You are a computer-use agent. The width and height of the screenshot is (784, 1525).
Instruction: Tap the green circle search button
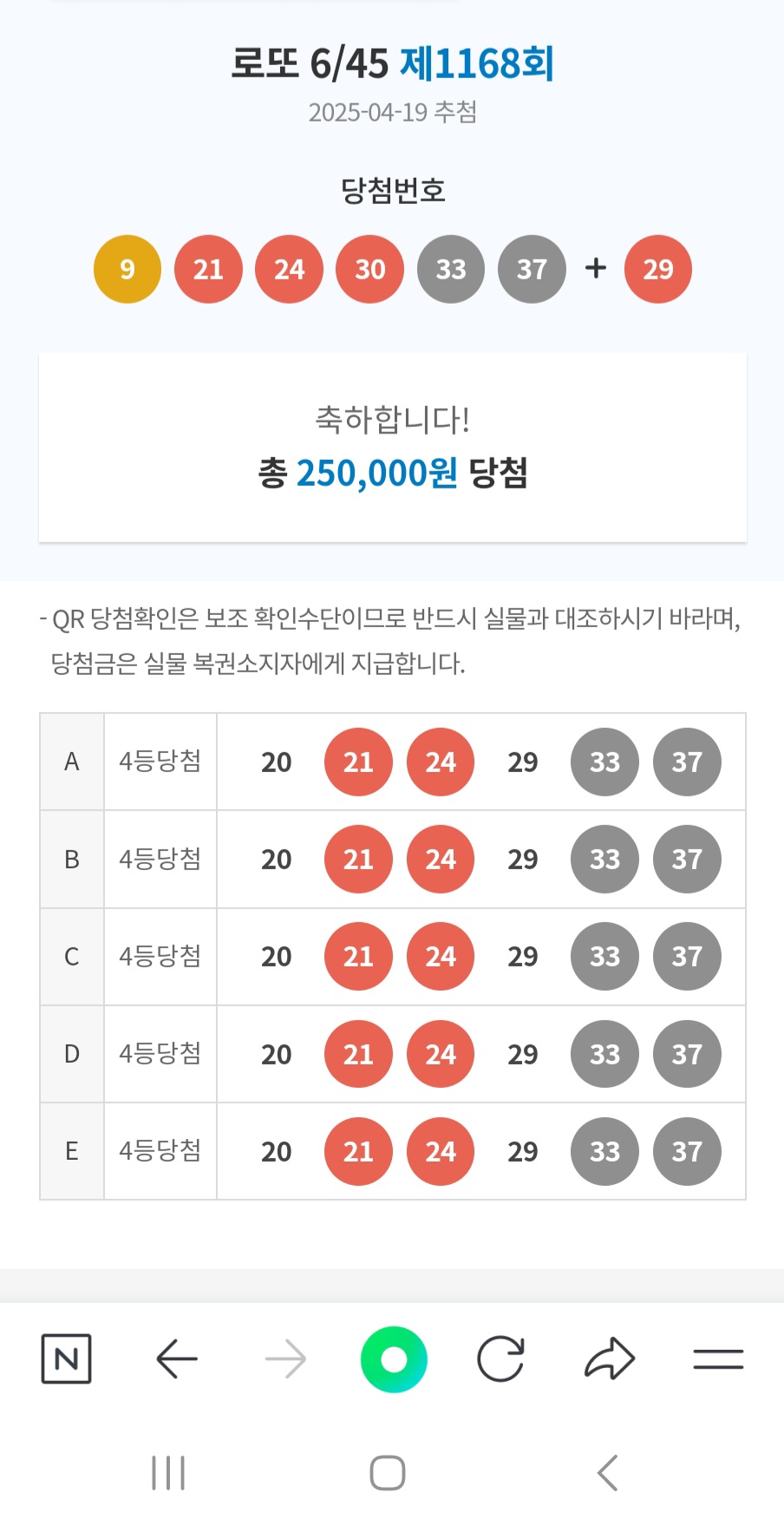[394, 1358]
